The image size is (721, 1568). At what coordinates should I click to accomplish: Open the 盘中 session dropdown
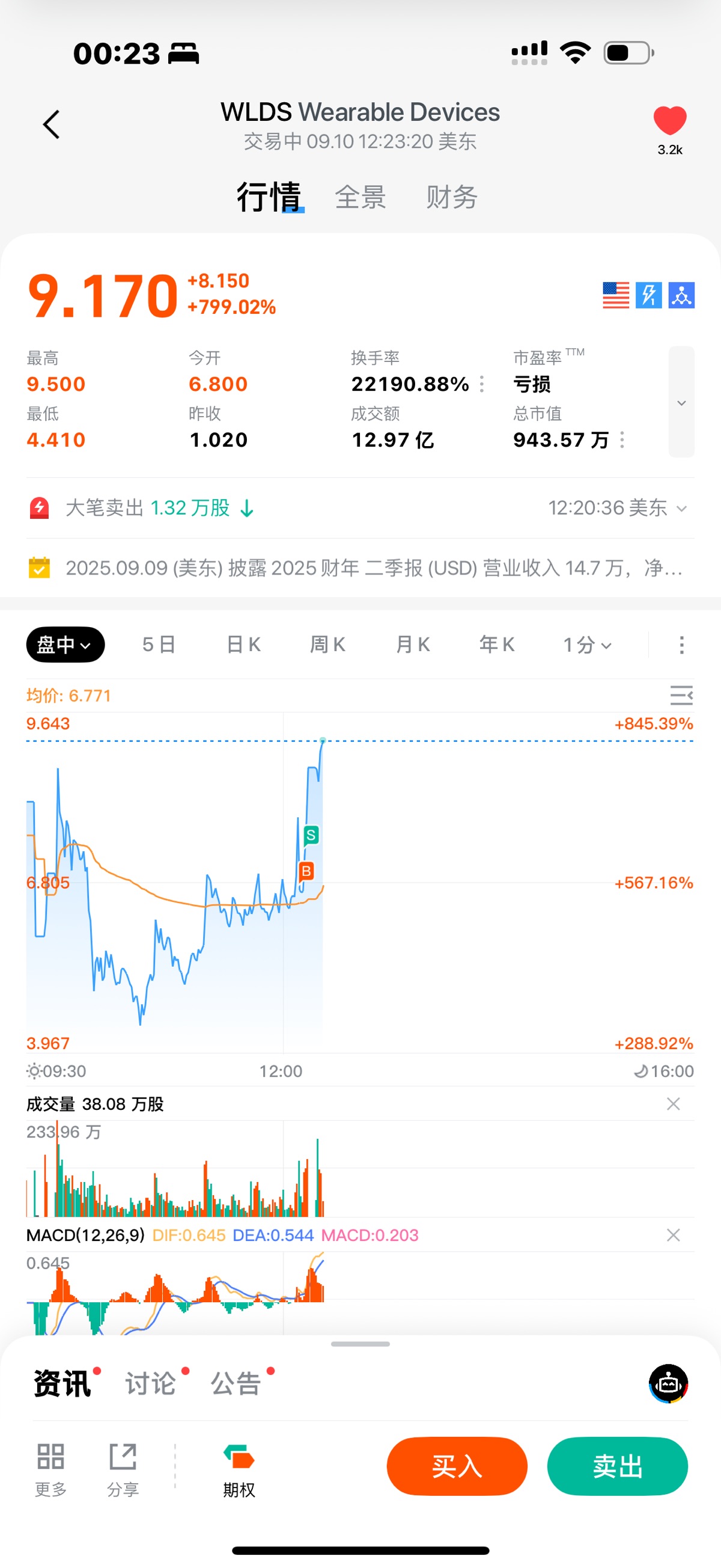tap(65, 645)
